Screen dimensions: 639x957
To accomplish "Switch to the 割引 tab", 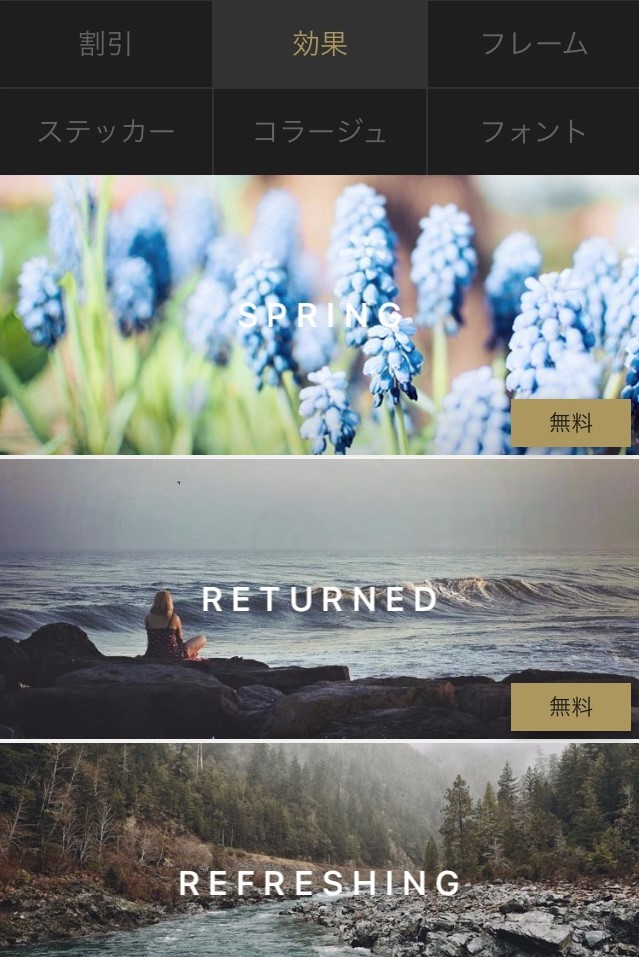I will coord(106,44).
